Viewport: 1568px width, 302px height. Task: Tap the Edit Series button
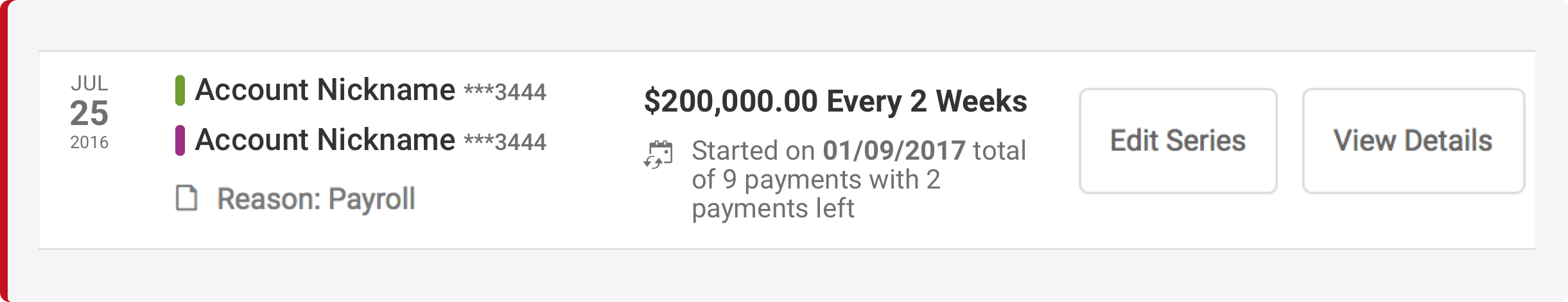1178,141
